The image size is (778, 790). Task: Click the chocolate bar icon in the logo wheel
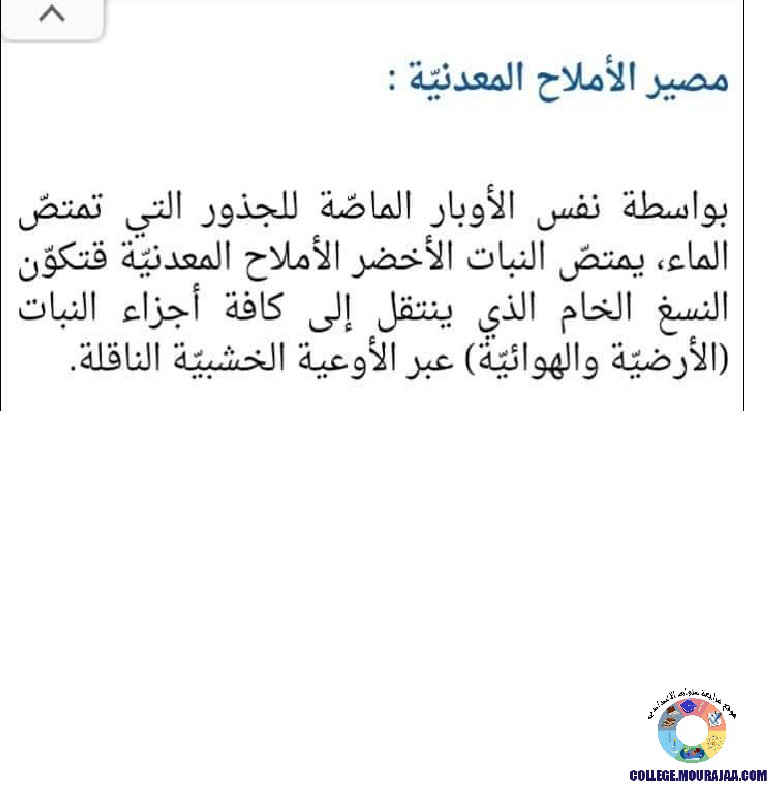(x=672, y=710)
